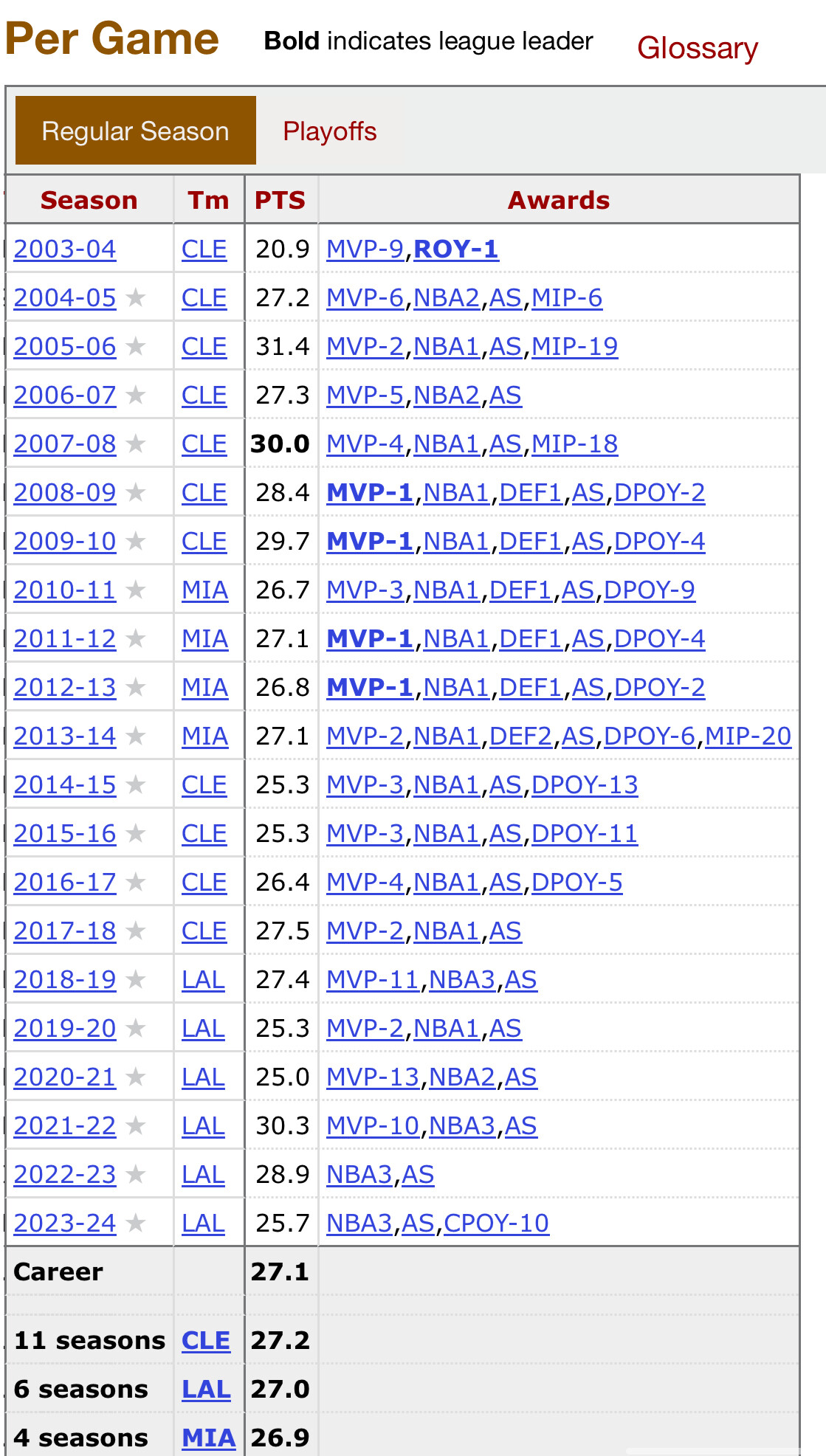Open the LAL team link for 2018-19
The width and height of the screenshot is (826, 1456).
[x=204, y=980]
